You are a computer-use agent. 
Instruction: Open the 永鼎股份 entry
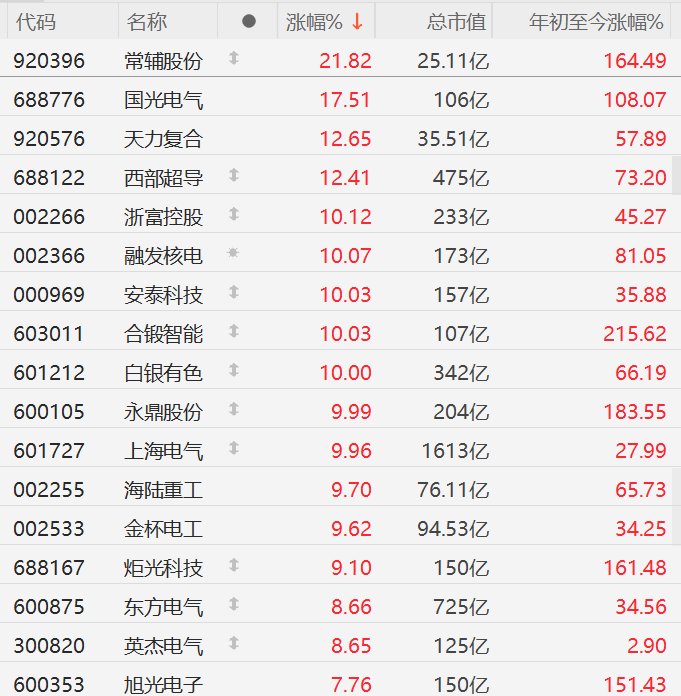[163, 412]
